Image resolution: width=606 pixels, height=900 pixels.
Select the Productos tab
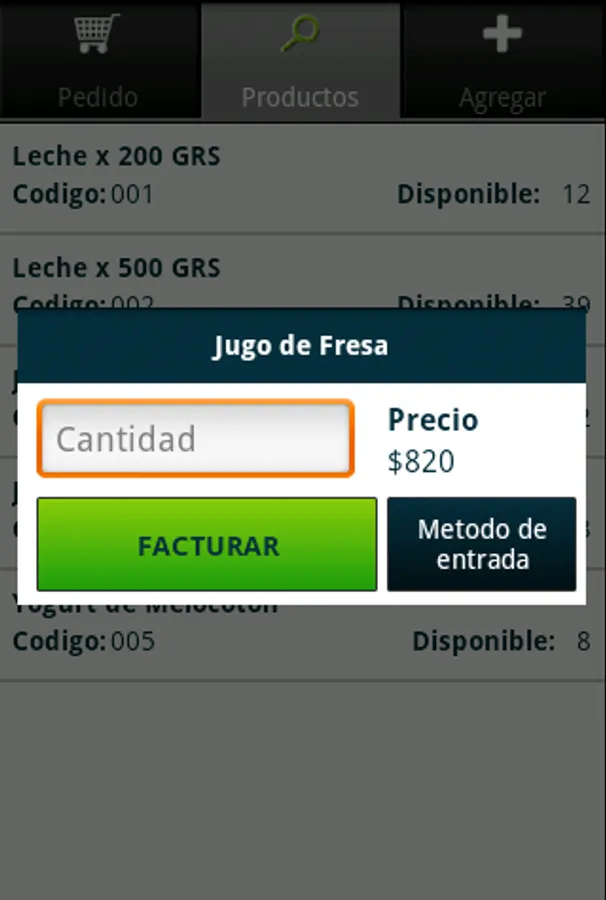[x=300, y=60]
